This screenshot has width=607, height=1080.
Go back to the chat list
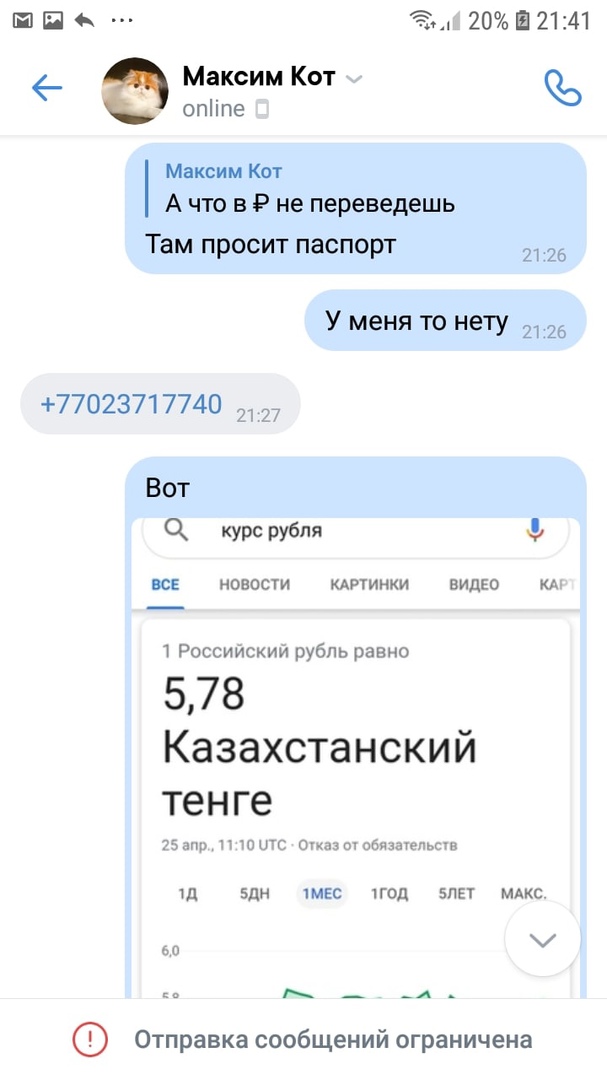point(47,89)
